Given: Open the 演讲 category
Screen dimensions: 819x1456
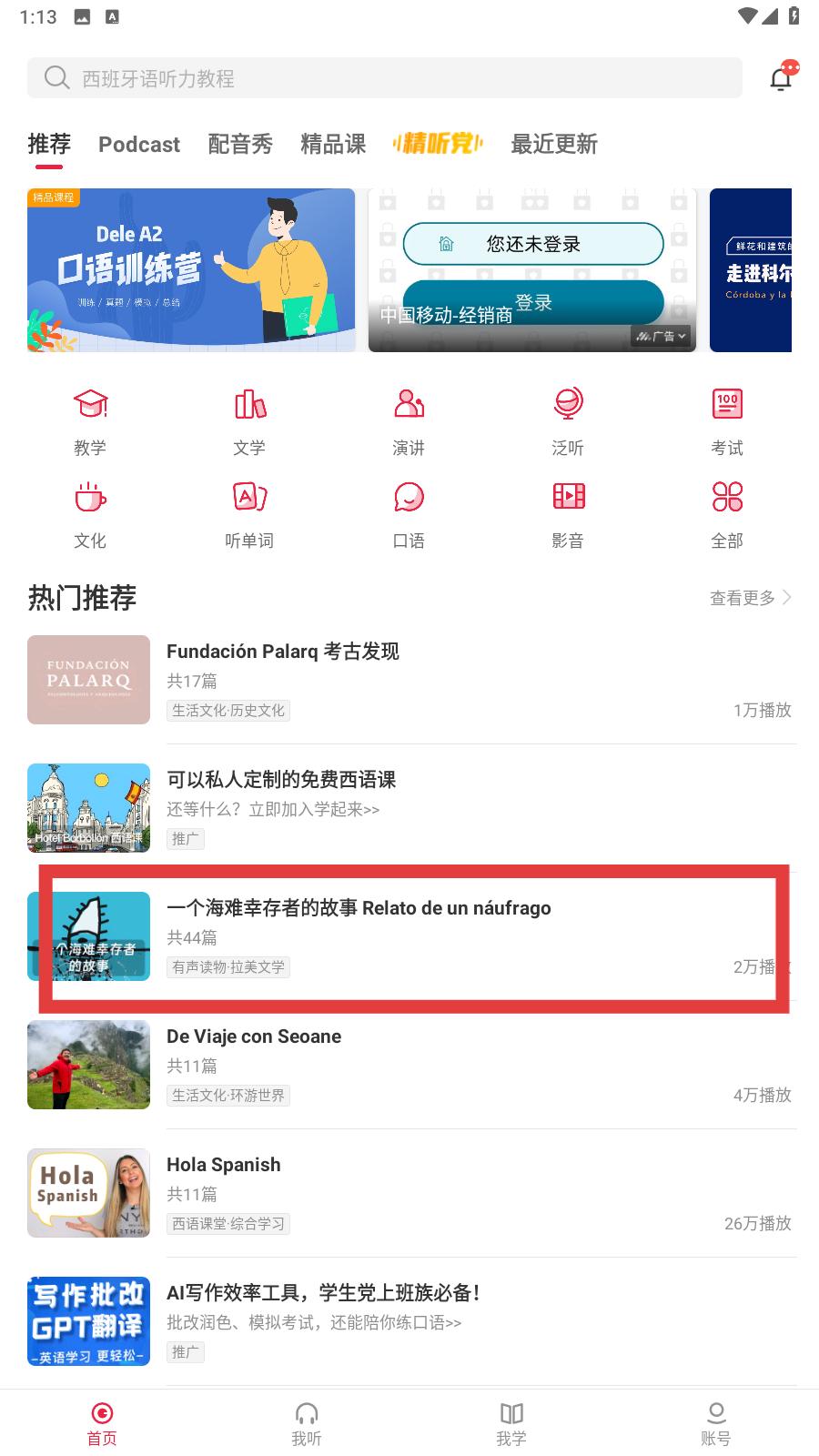Looking at the screenshot, I should 409,420.
